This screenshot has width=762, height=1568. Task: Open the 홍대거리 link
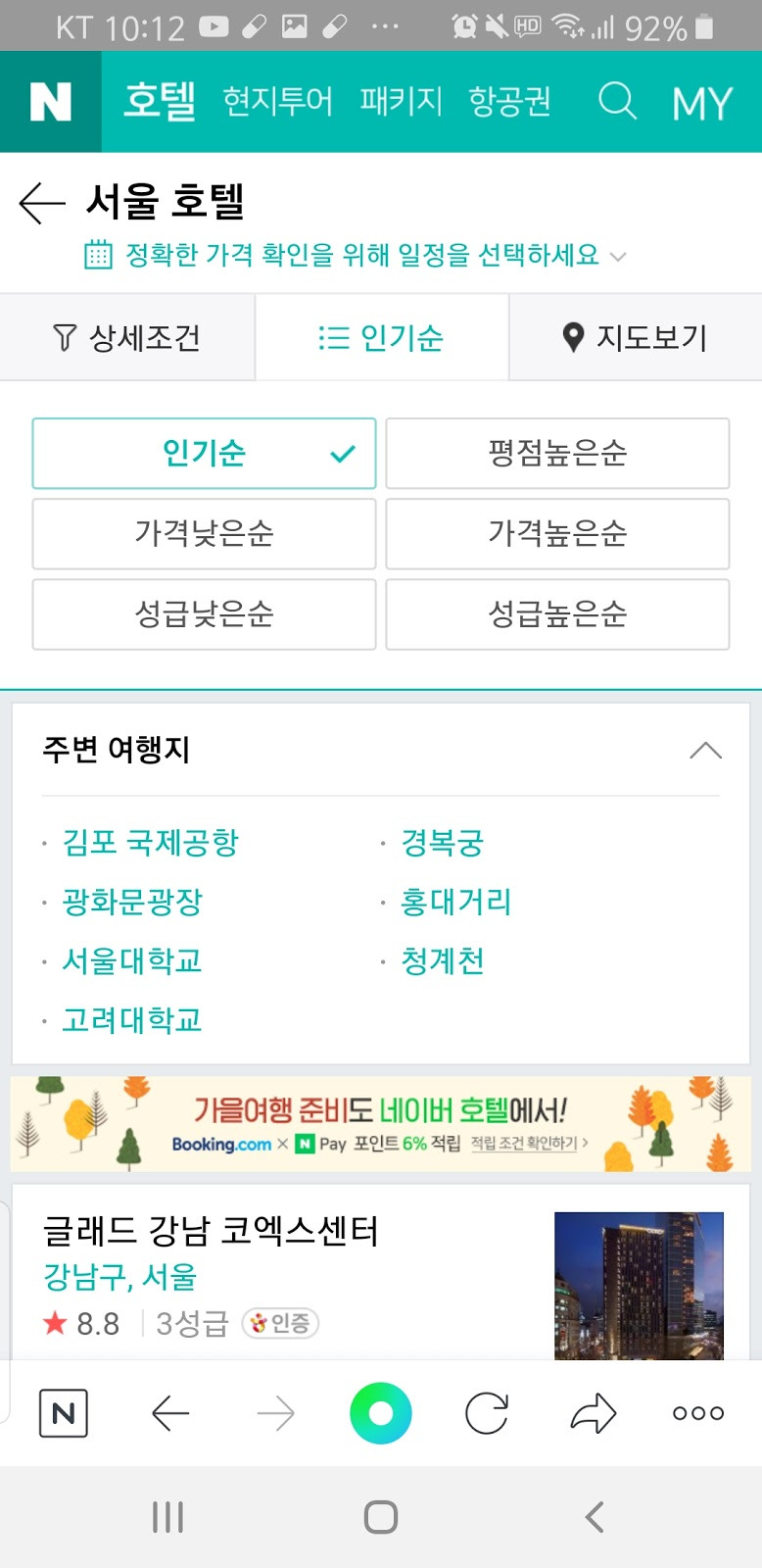point(456,902)
